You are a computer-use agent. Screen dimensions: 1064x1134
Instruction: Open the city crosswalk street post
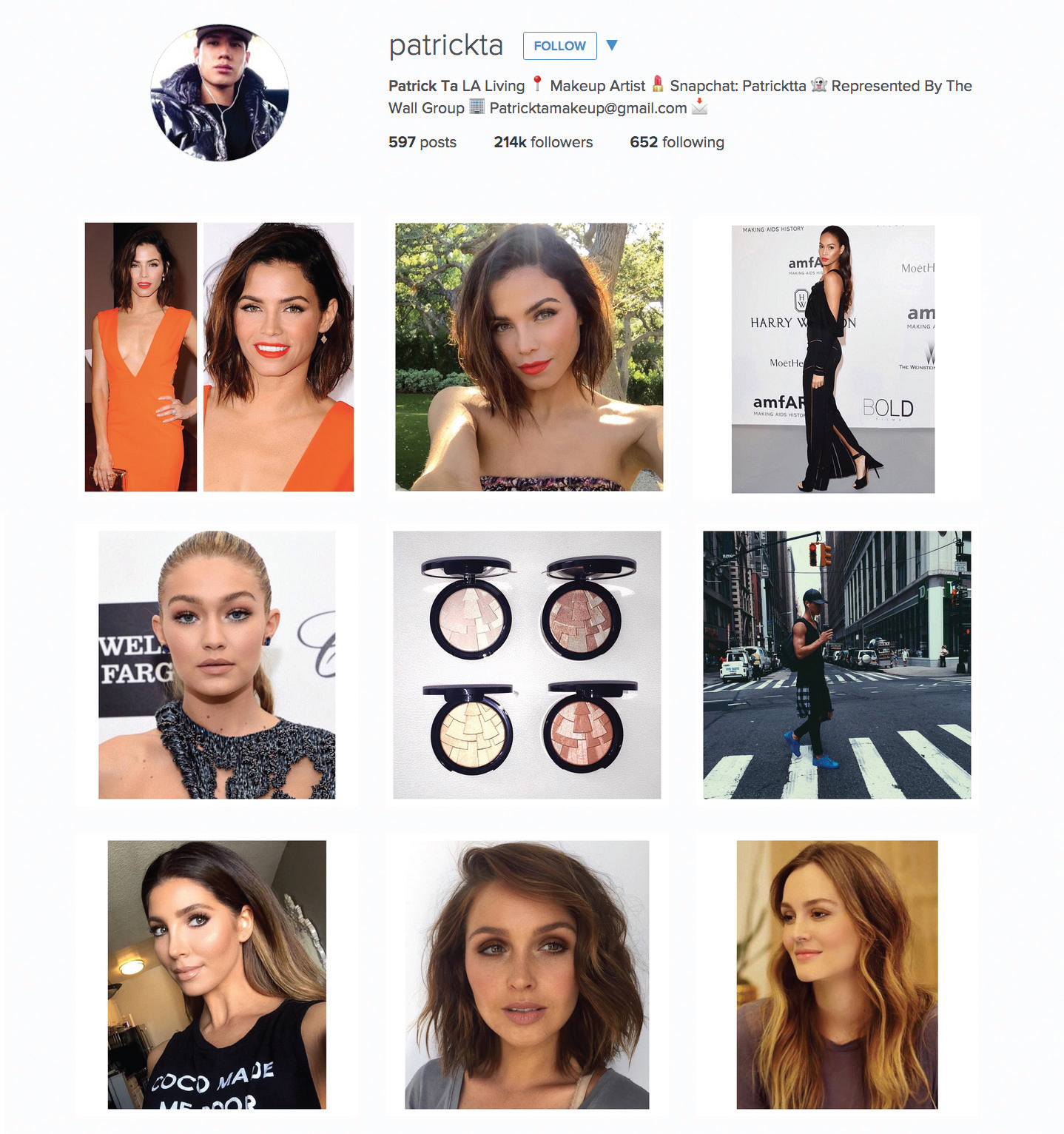click(837, 665)
